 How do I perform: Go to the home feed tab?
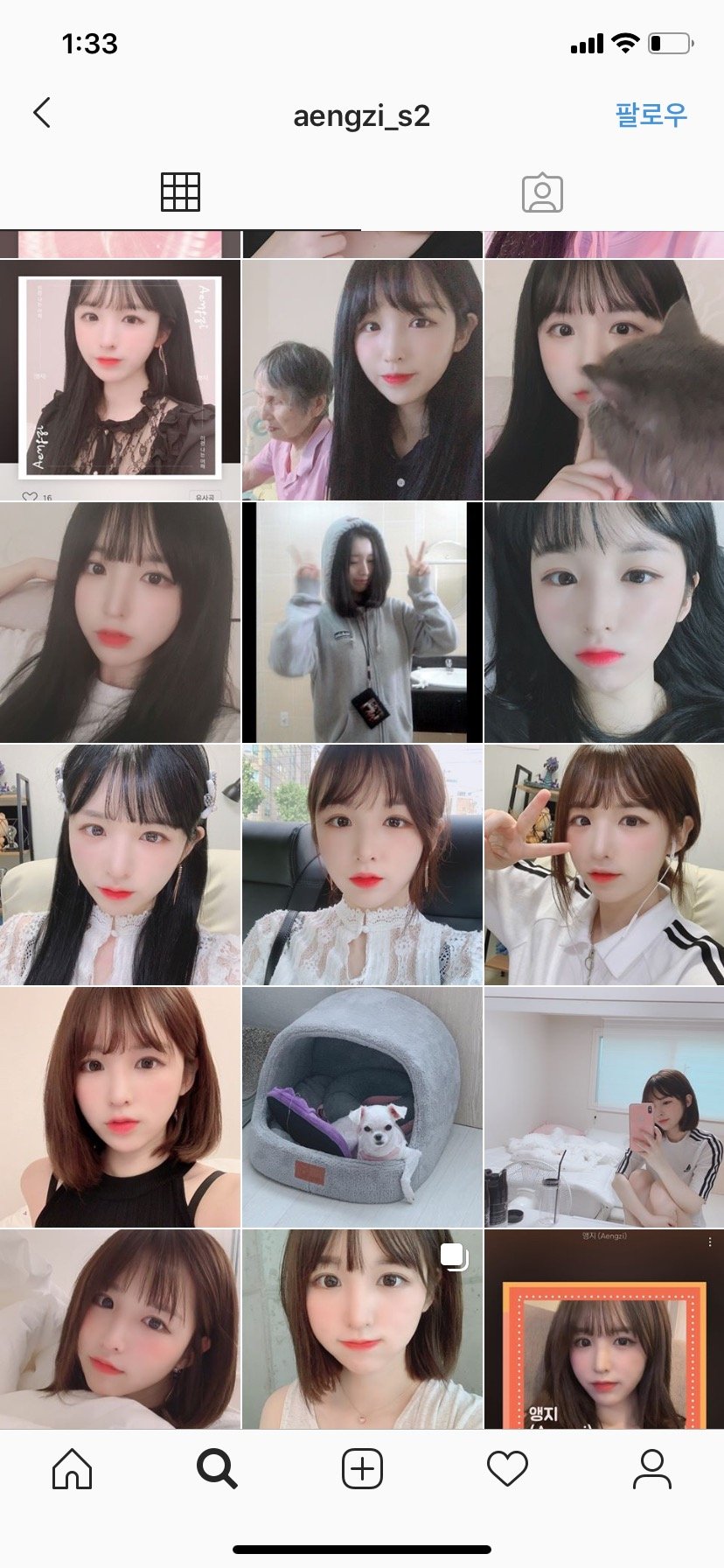click(x=72, y=1469)
